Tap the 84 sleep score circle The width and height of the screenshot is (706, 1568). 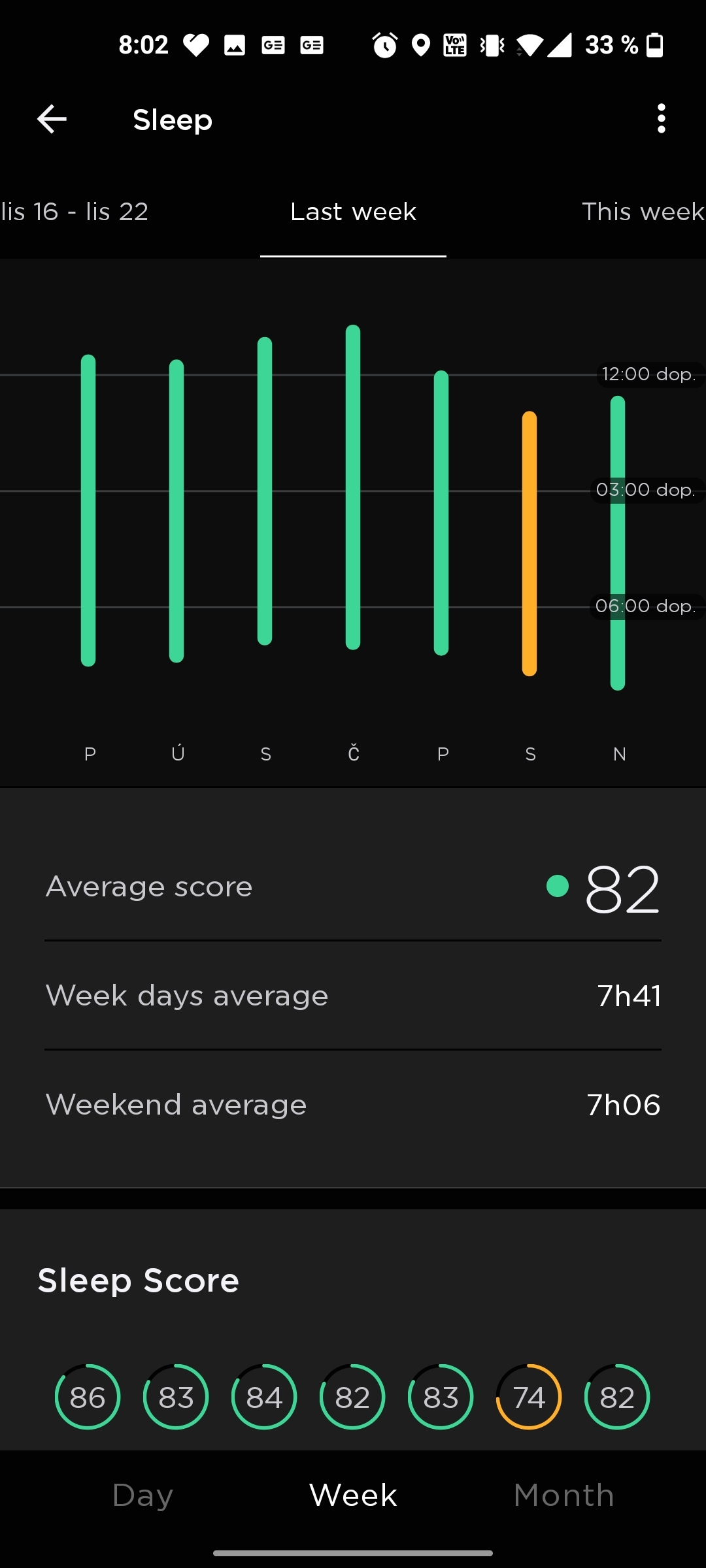click(263, 1396)
